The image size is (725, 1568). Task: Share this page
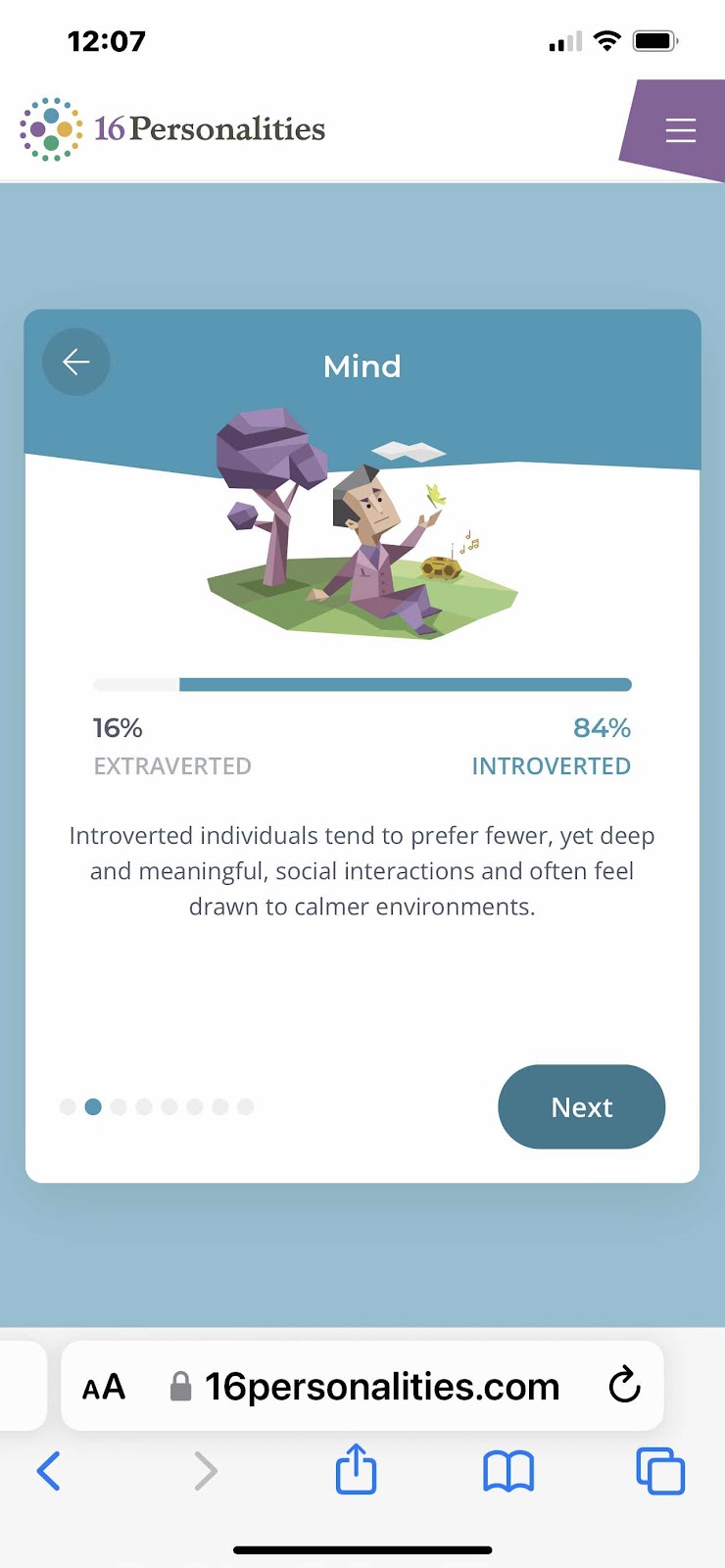pos(356,1469)
